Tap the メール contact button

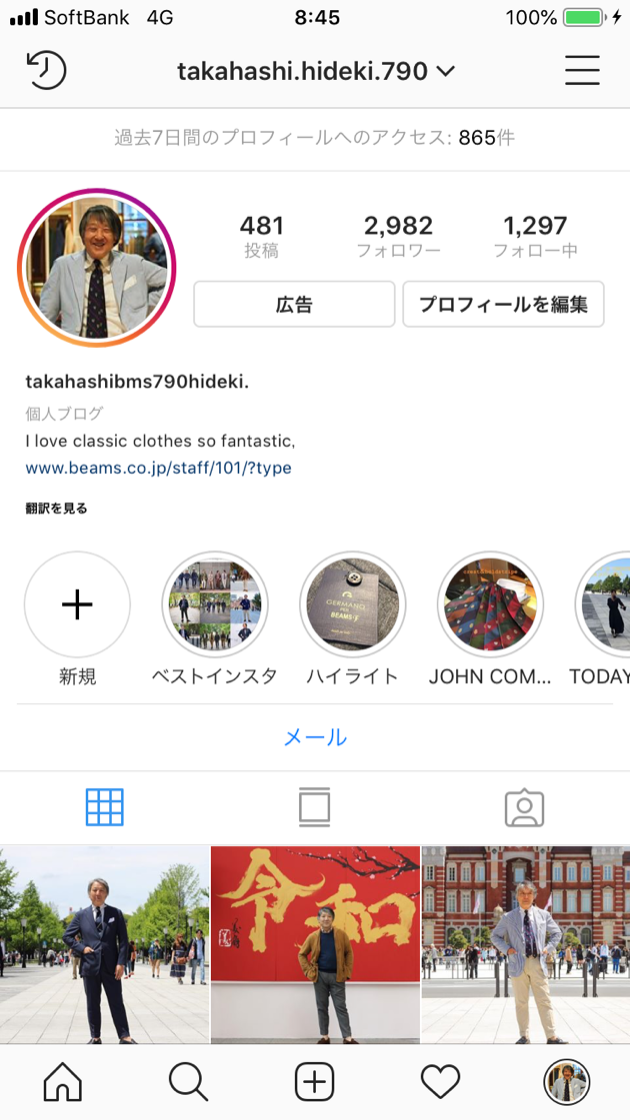click(315, 738)
